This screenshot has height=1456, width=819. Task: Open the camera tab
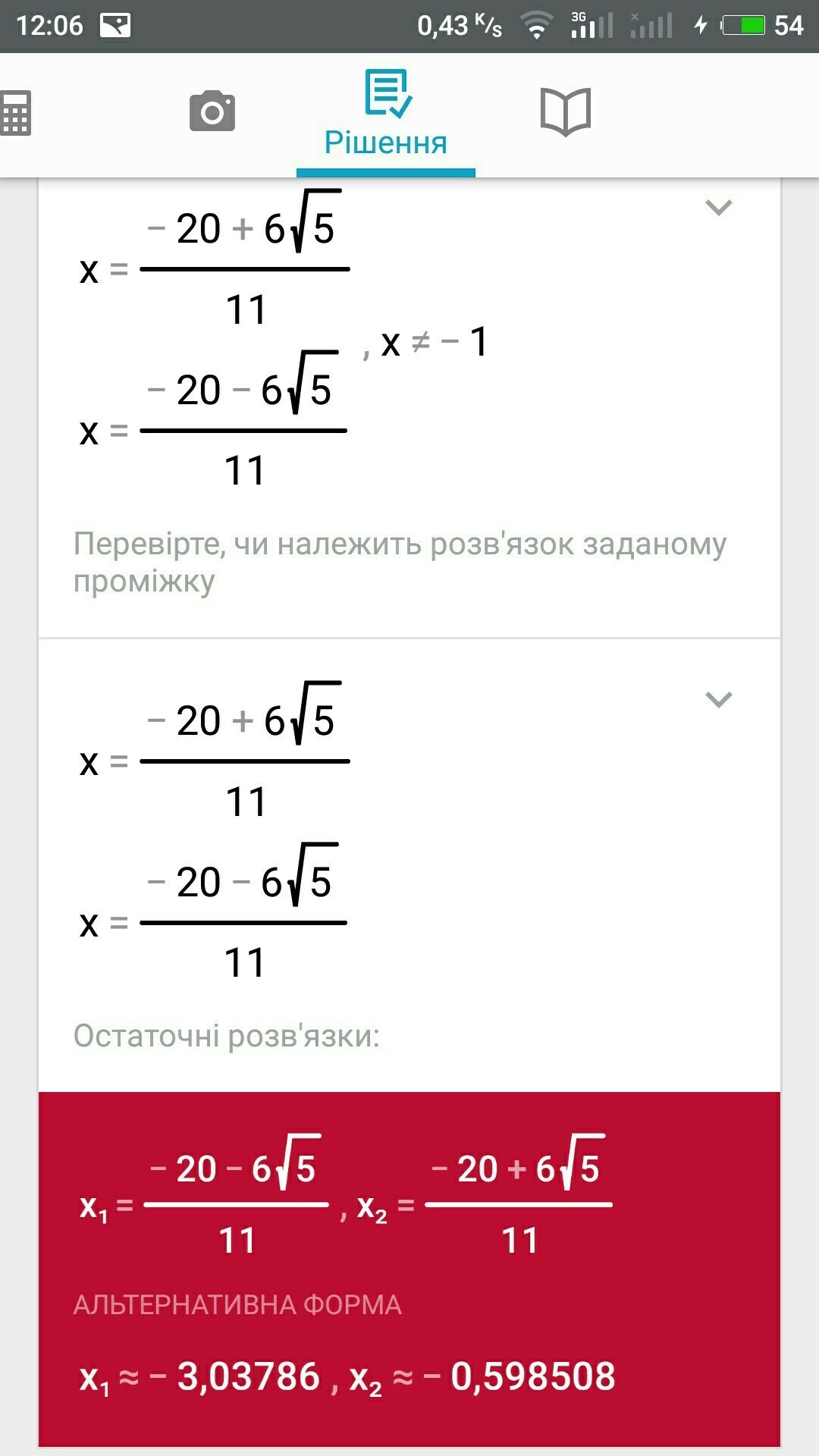point(212,112)
